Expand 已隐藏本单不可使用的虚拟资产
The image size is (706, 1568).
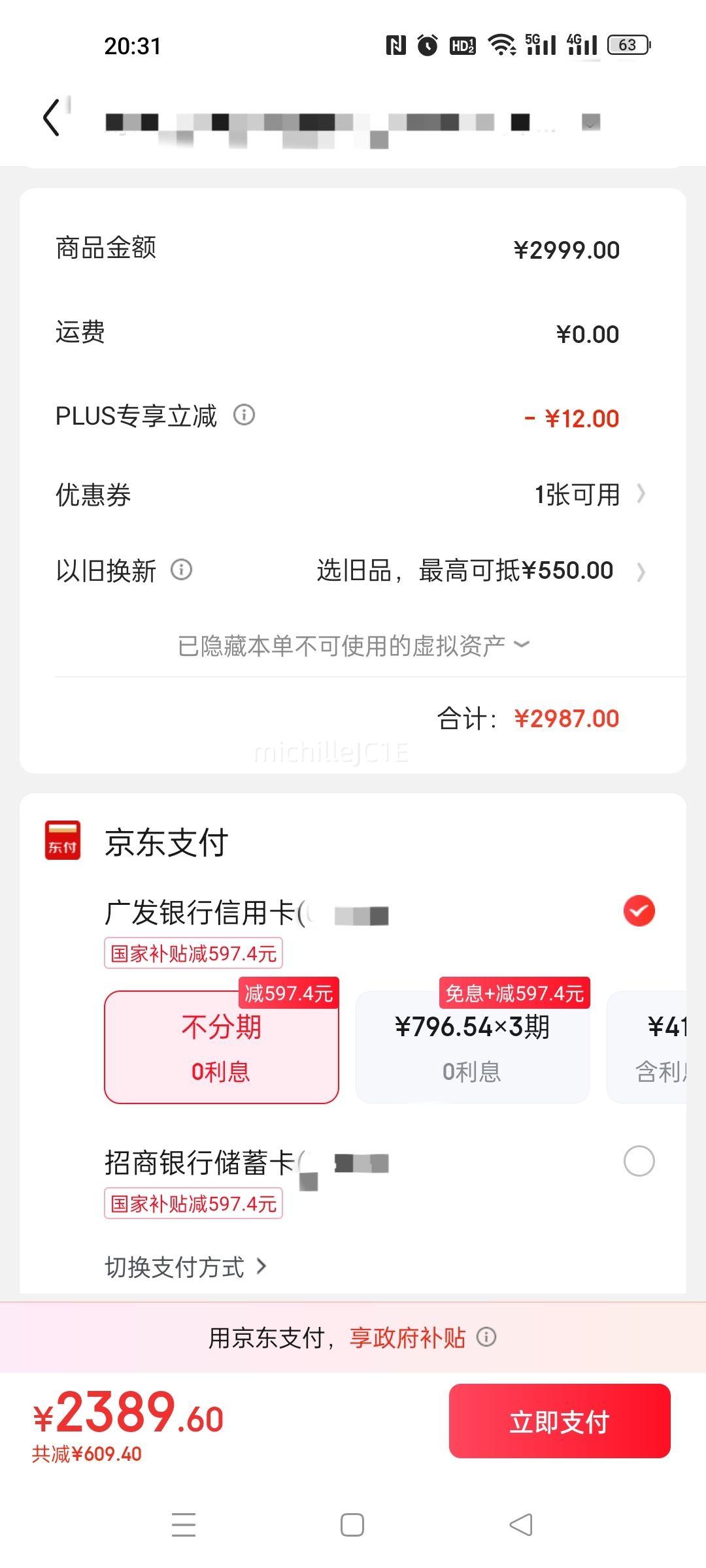pos(353,645)
